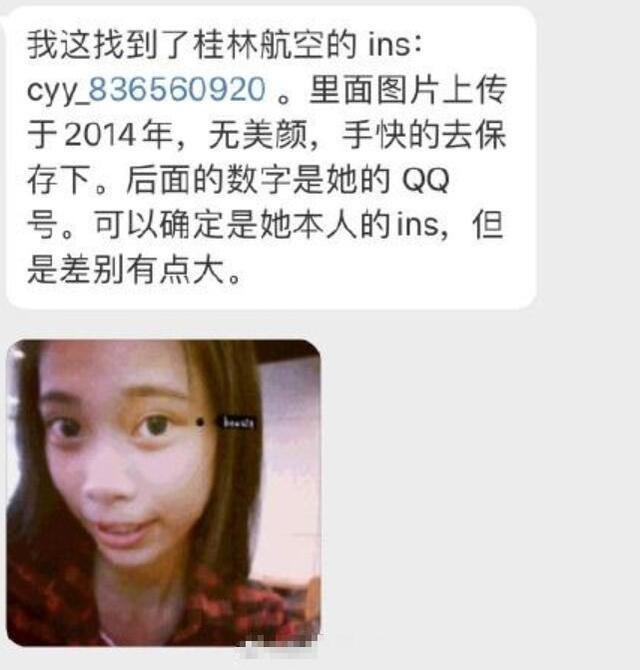640x670 pixels.
Task: Tap the blue linked number 836560920
Action: 176,89
